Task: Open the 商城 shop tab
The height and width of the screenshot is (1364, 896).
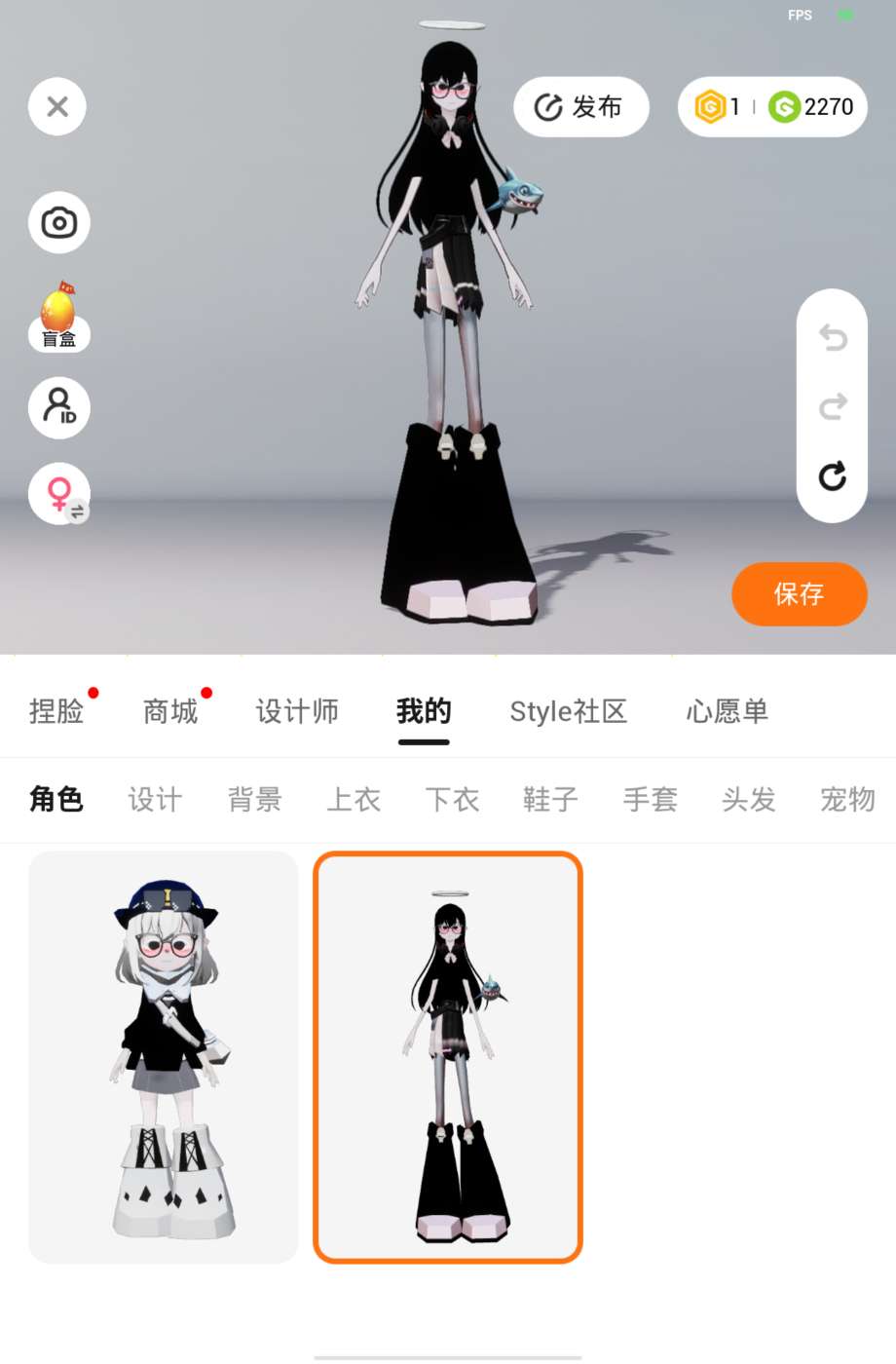Action: [x=170, y=711]
